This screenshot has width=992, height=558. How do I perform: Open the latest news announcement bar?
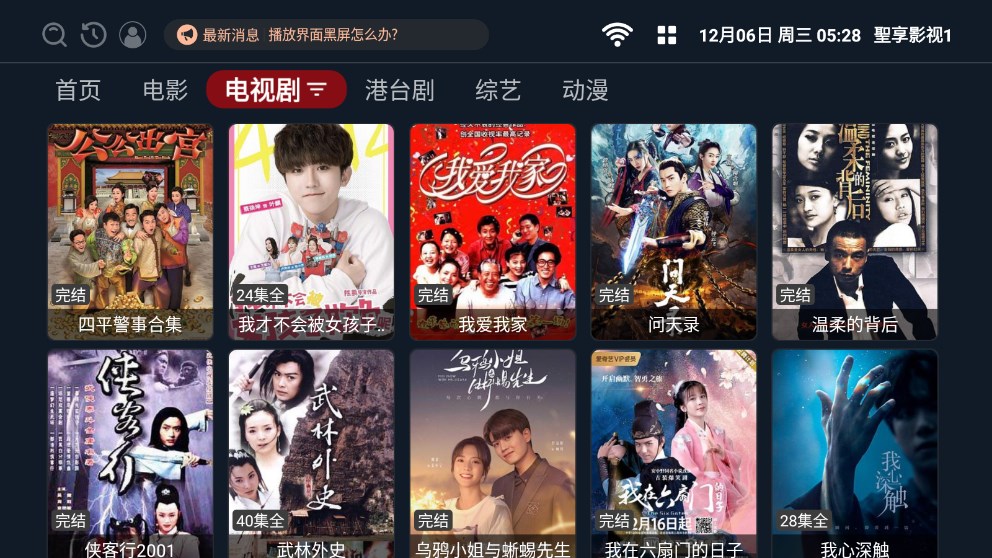326,35
